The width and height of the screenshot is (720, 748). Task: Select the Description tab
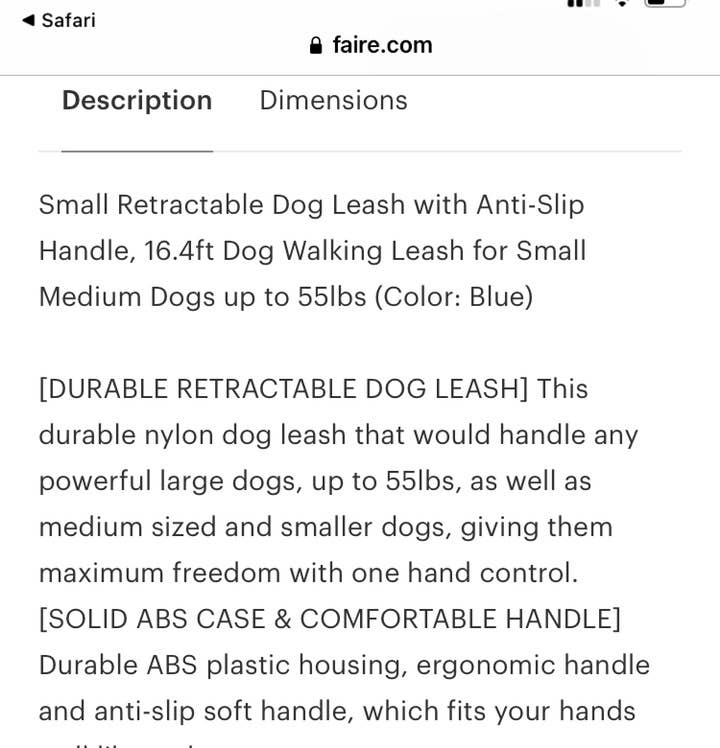point(137,101)
